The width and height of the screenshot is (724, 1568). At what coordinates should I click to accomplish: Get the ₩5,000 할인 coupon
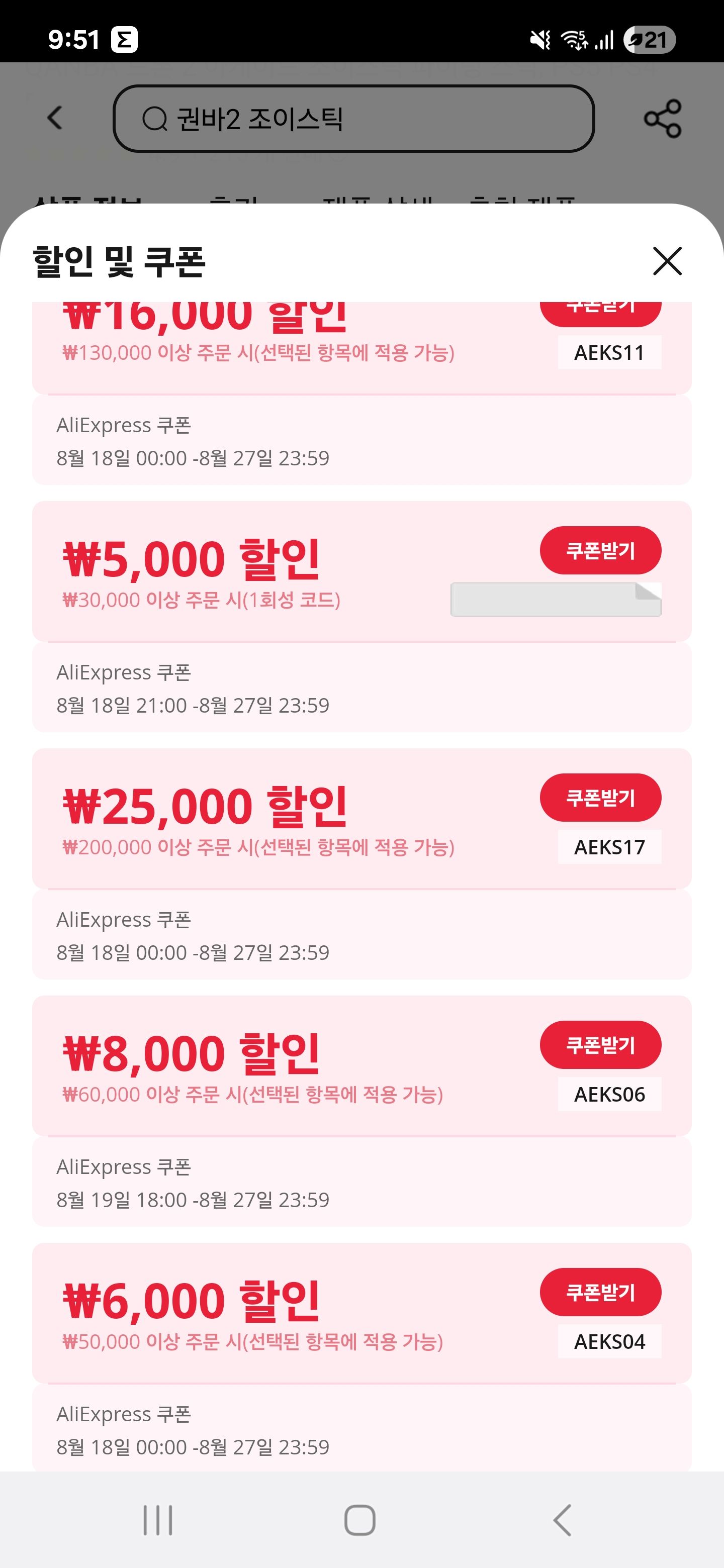[x=600, y=550]
